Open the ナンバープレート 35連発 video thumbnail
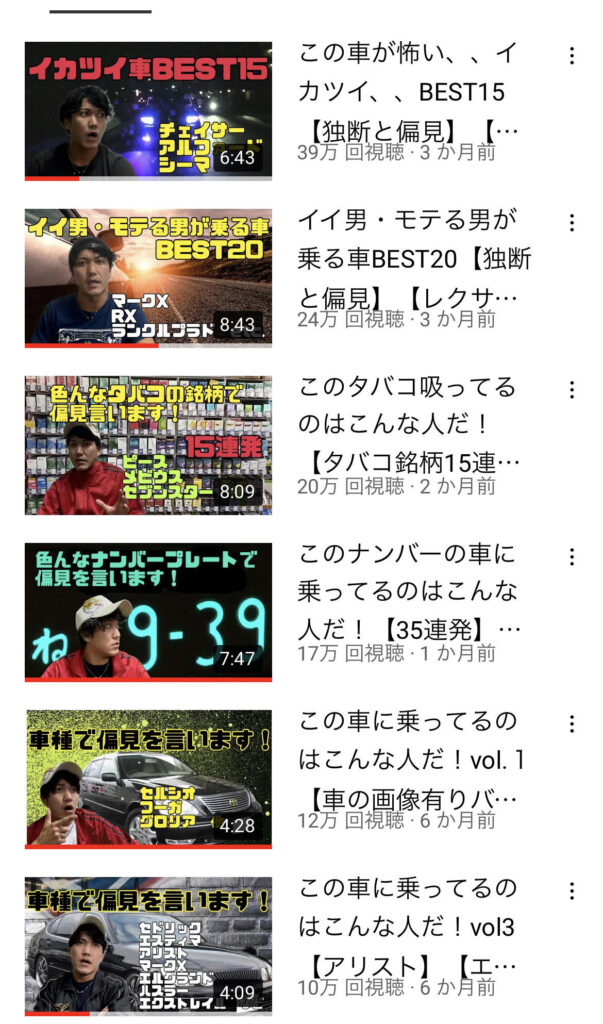The width and height of the screenshot is (603, 1024). point(148,612)
